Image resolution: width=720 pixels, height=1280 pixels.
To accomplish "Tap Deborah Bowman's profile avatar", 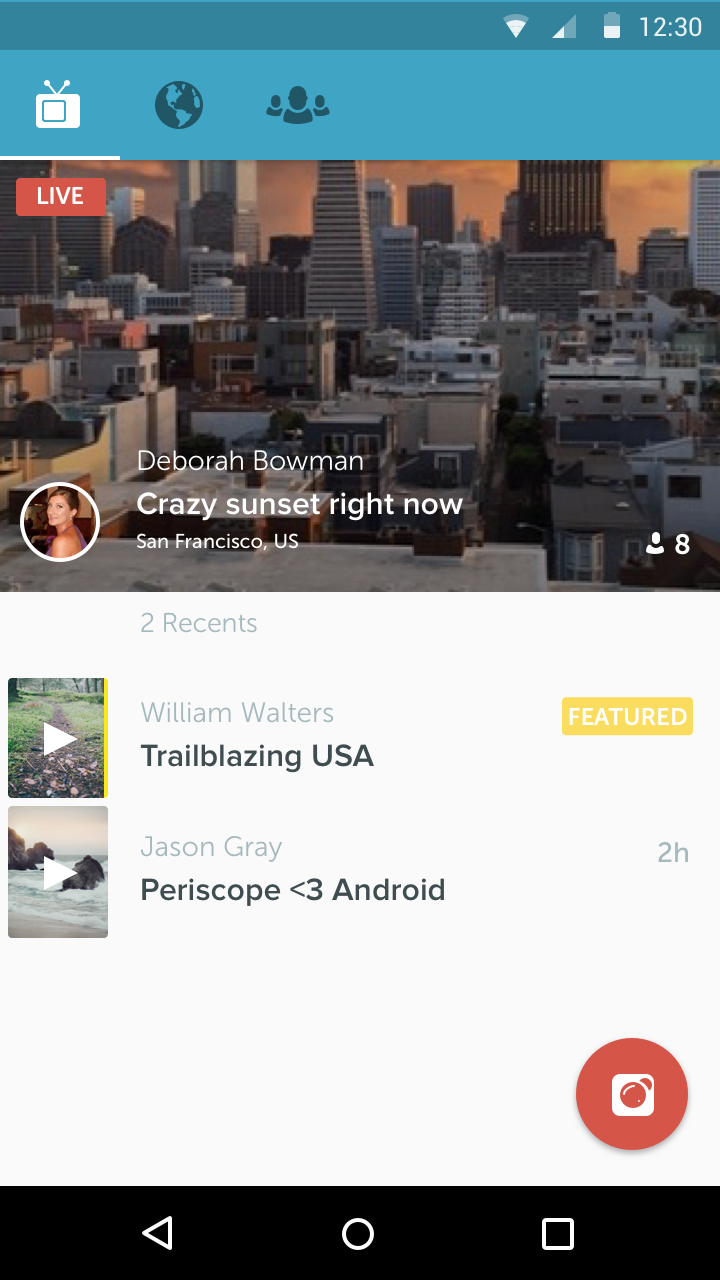I will [59, 521].
